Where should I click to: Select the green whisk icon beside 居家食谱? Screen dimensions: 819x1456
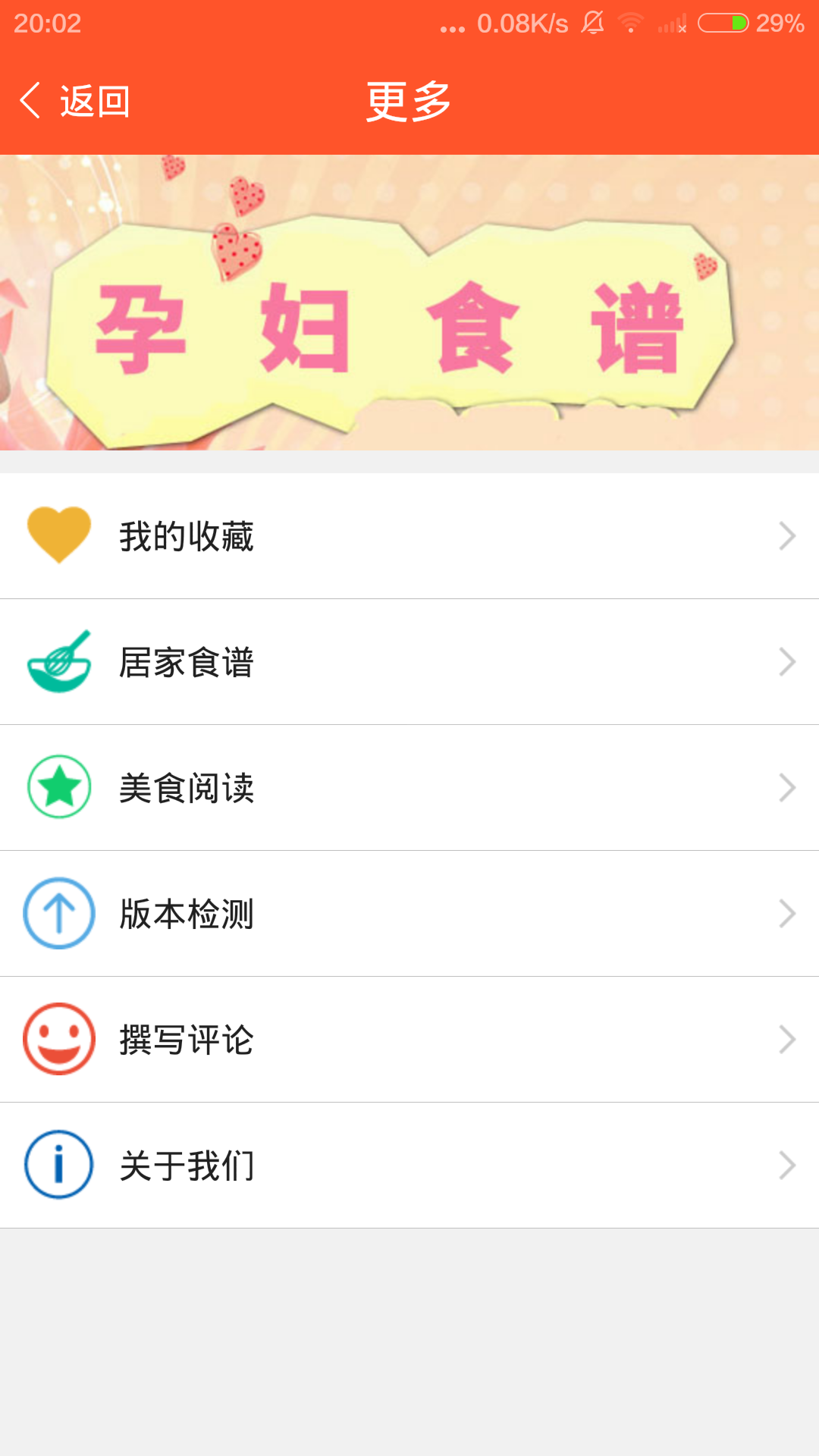[x=59, y=661]
